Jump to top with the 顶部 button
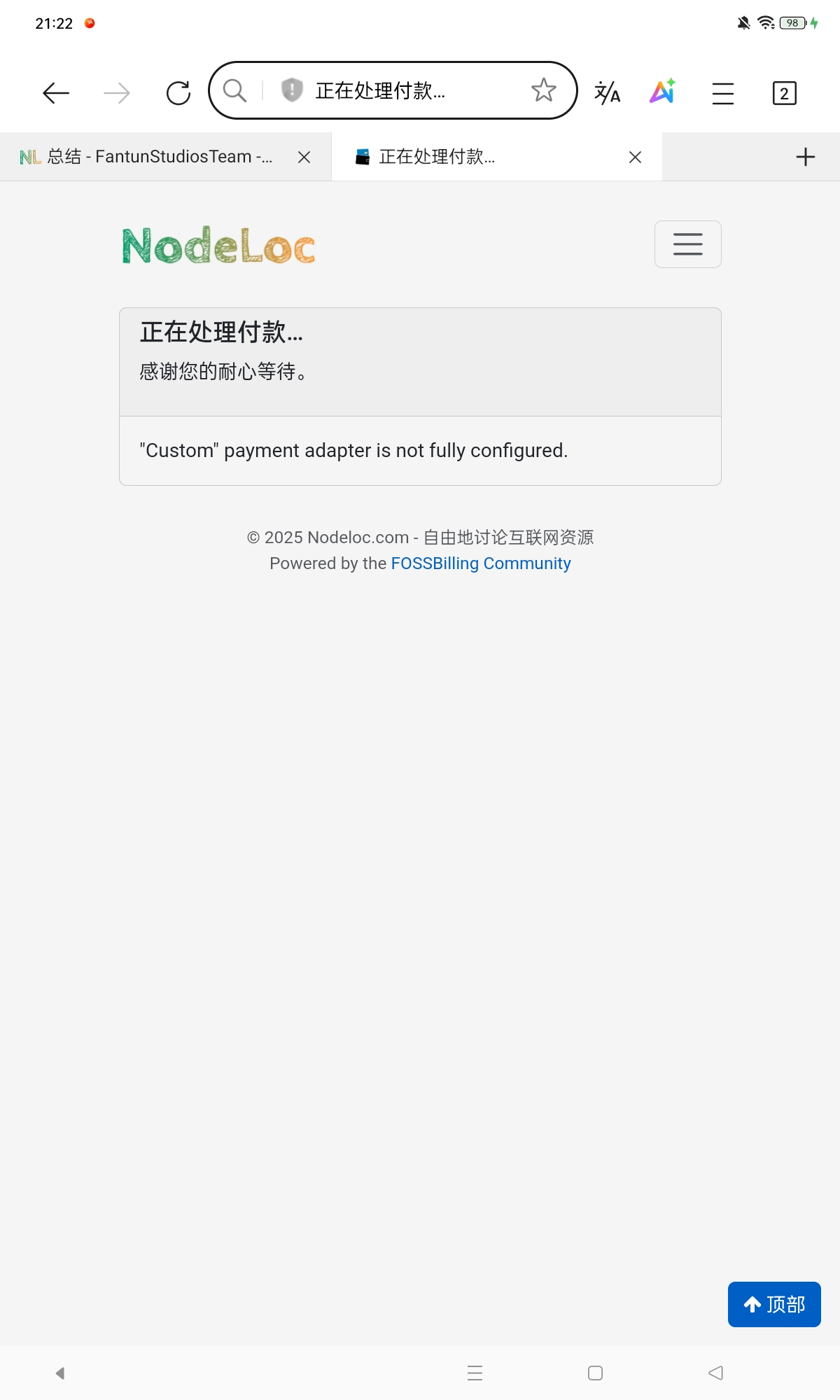This screenshot has height=1400, width=840. coord(774,1304)
